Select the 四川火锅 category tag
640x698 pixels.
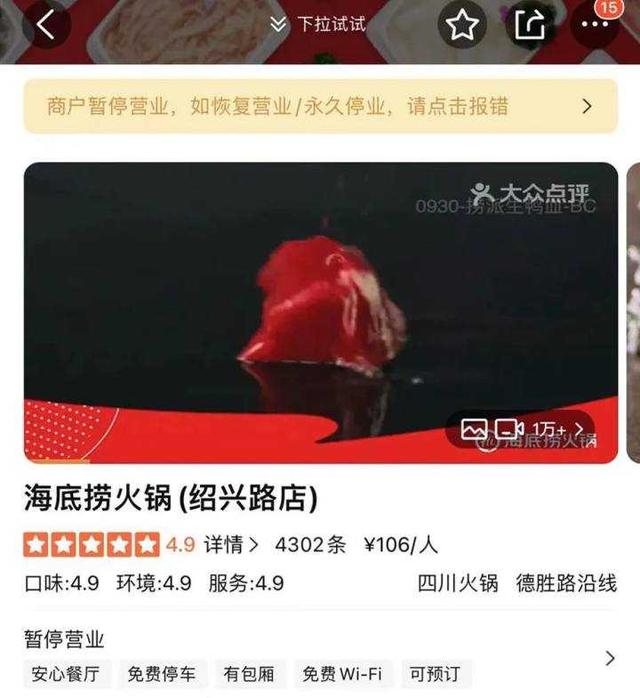click(458, 583)
